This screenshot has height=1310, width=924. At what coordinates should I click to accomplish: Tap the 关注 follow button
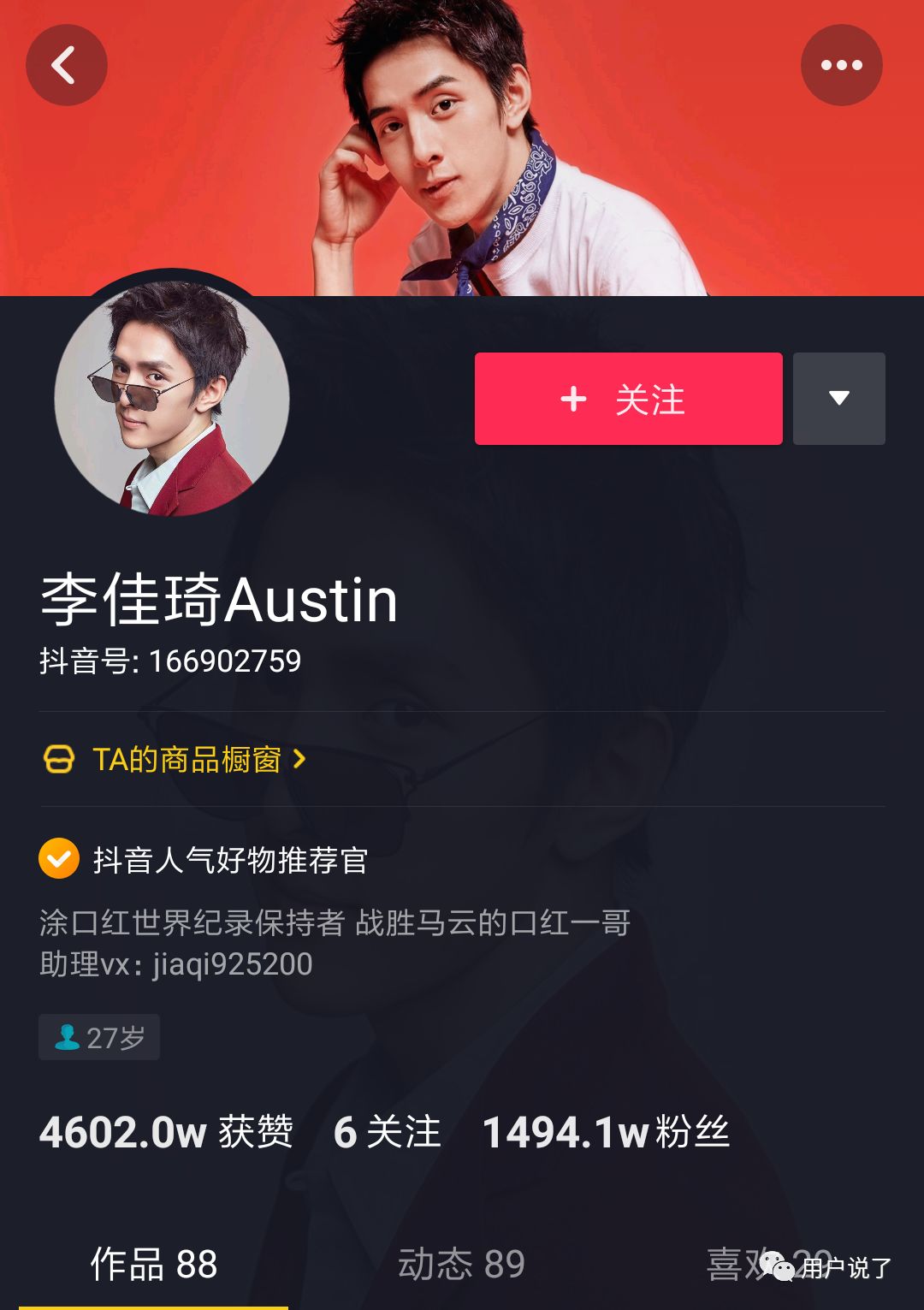[x=628, y=399]
